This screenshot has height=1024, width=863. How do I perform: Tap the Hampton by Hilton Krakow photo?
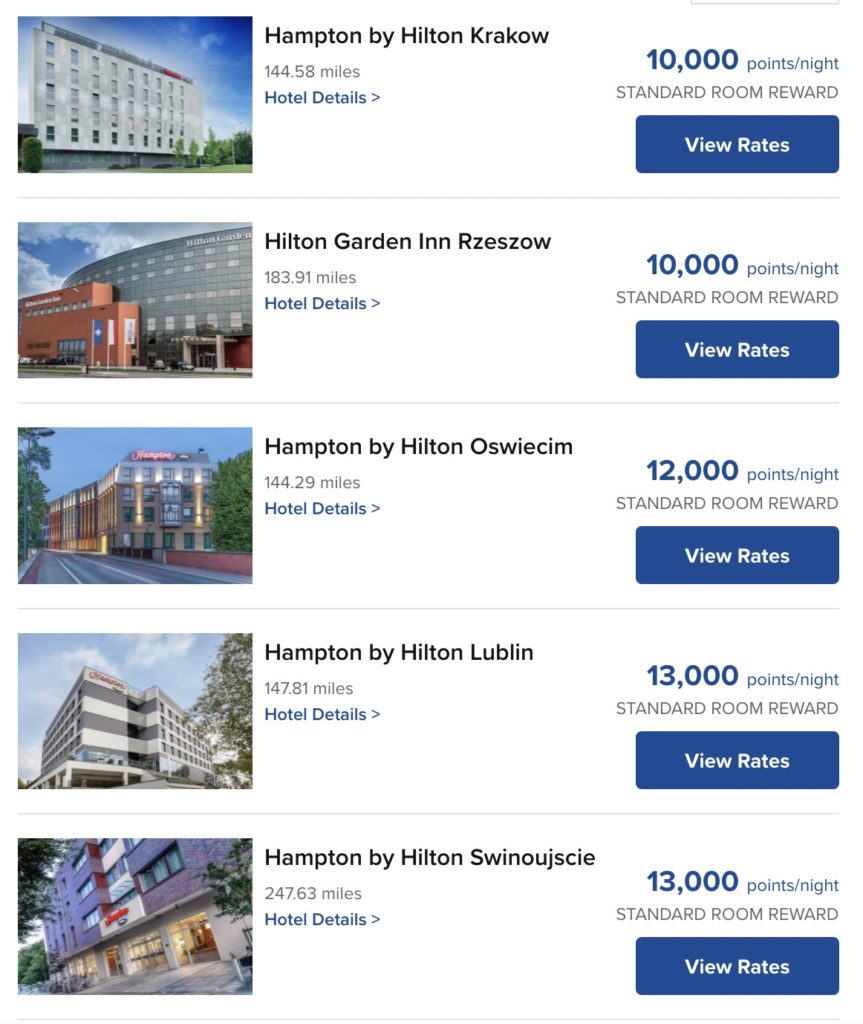click(x=135, y=94)
